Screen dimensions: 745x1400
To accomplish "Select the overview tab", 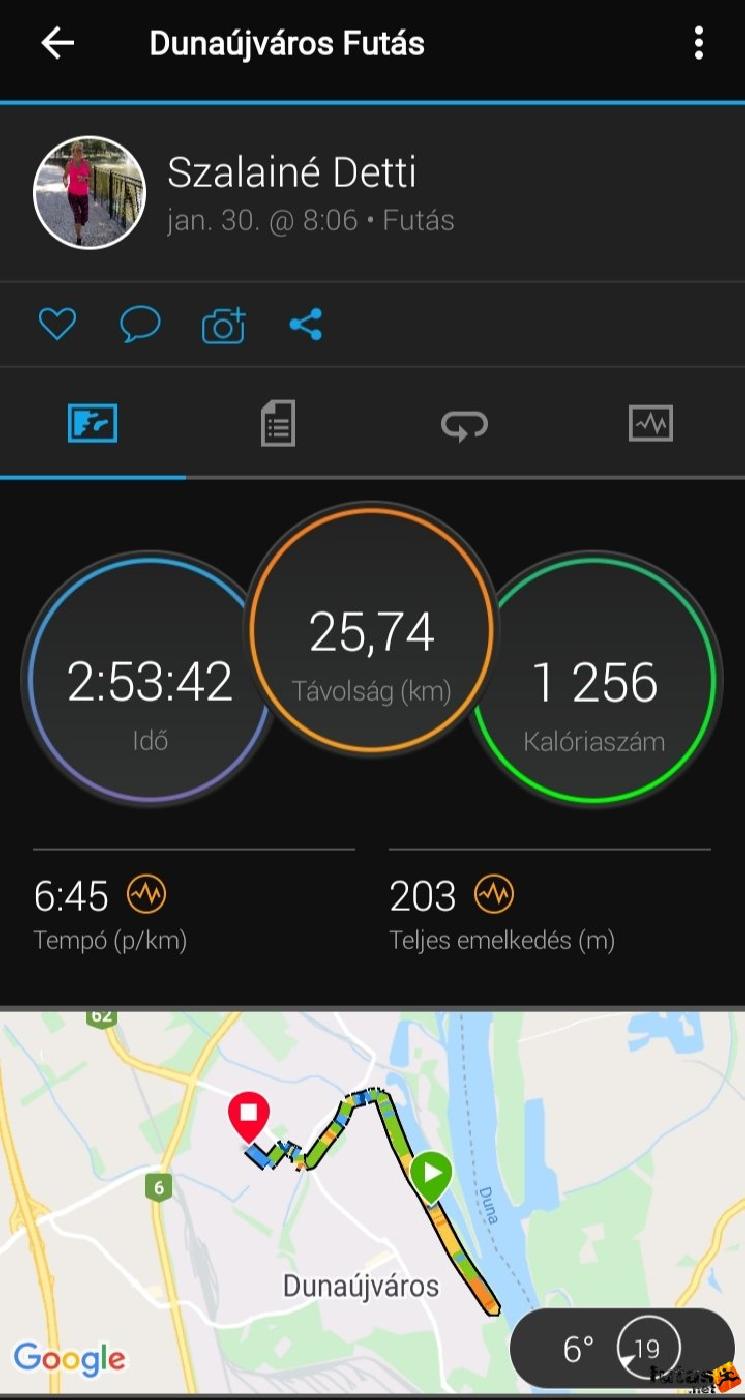I will pyautogui.click(x=93, y=423).
